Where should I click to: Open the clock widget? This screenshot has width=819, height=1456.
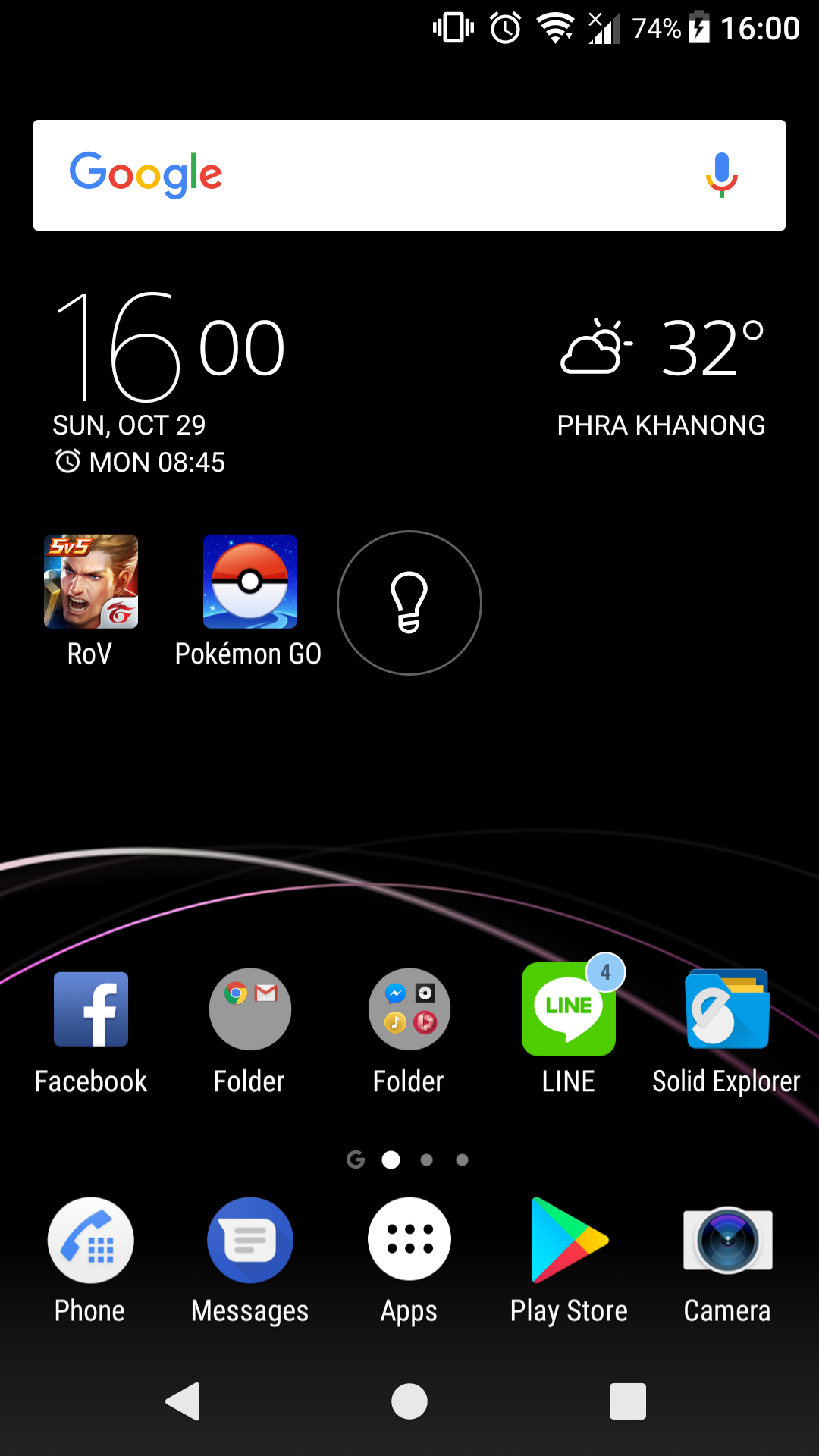pyautogui.click(x=170, y=349)
